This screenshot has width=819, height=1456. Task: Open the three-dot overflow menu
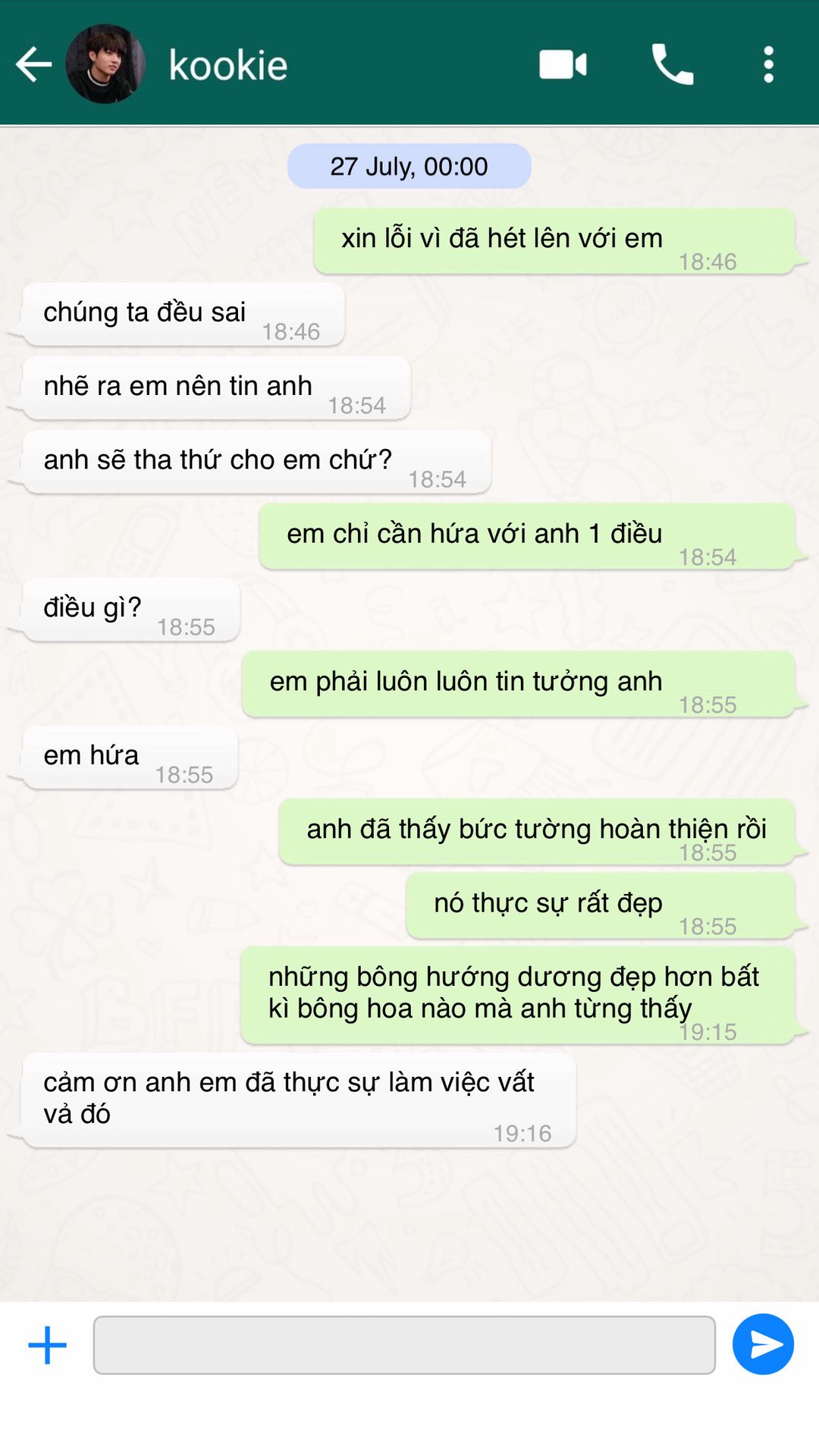(768, 64)
